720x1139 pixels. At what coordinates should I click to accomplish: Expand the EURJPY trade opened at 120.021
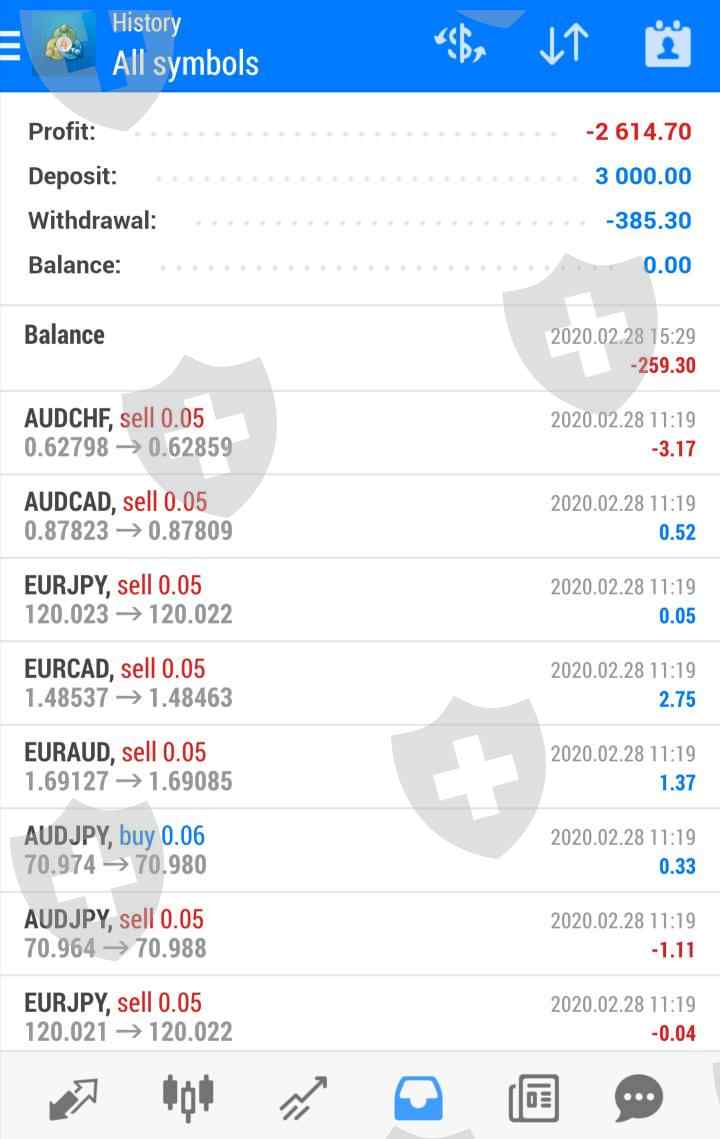360,1017
